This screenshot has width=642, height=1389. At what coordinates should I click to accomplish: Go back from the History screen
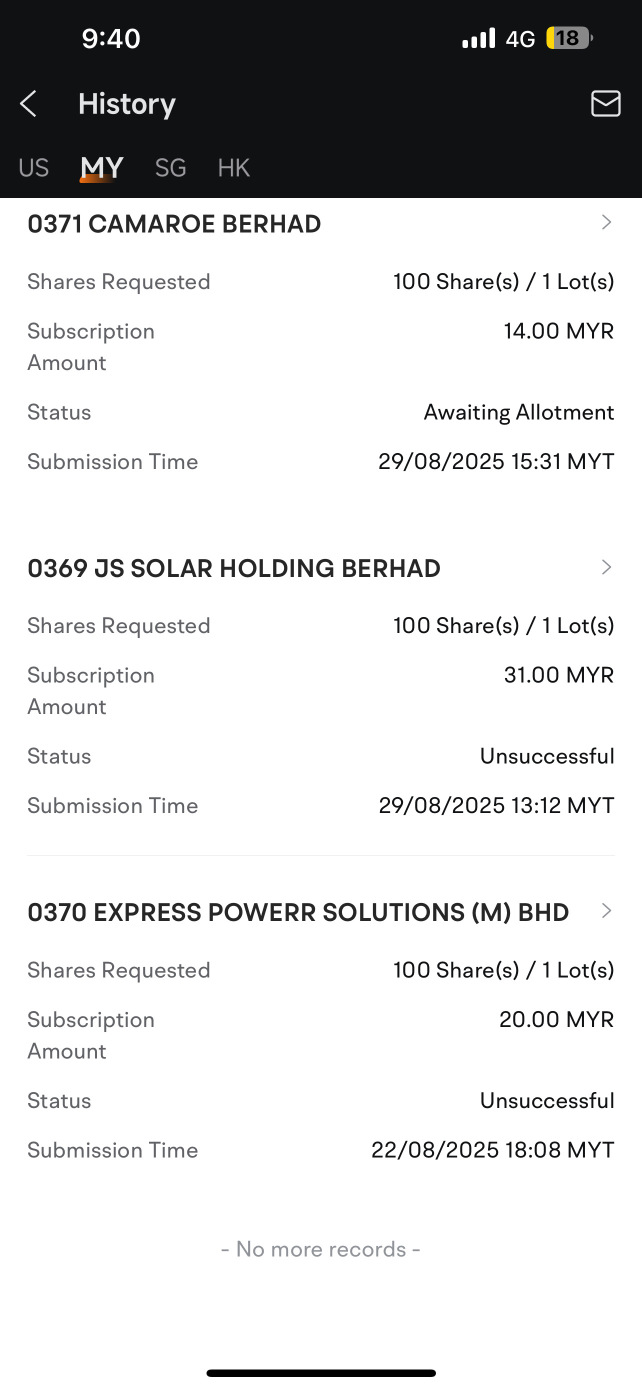pos(29,103)
